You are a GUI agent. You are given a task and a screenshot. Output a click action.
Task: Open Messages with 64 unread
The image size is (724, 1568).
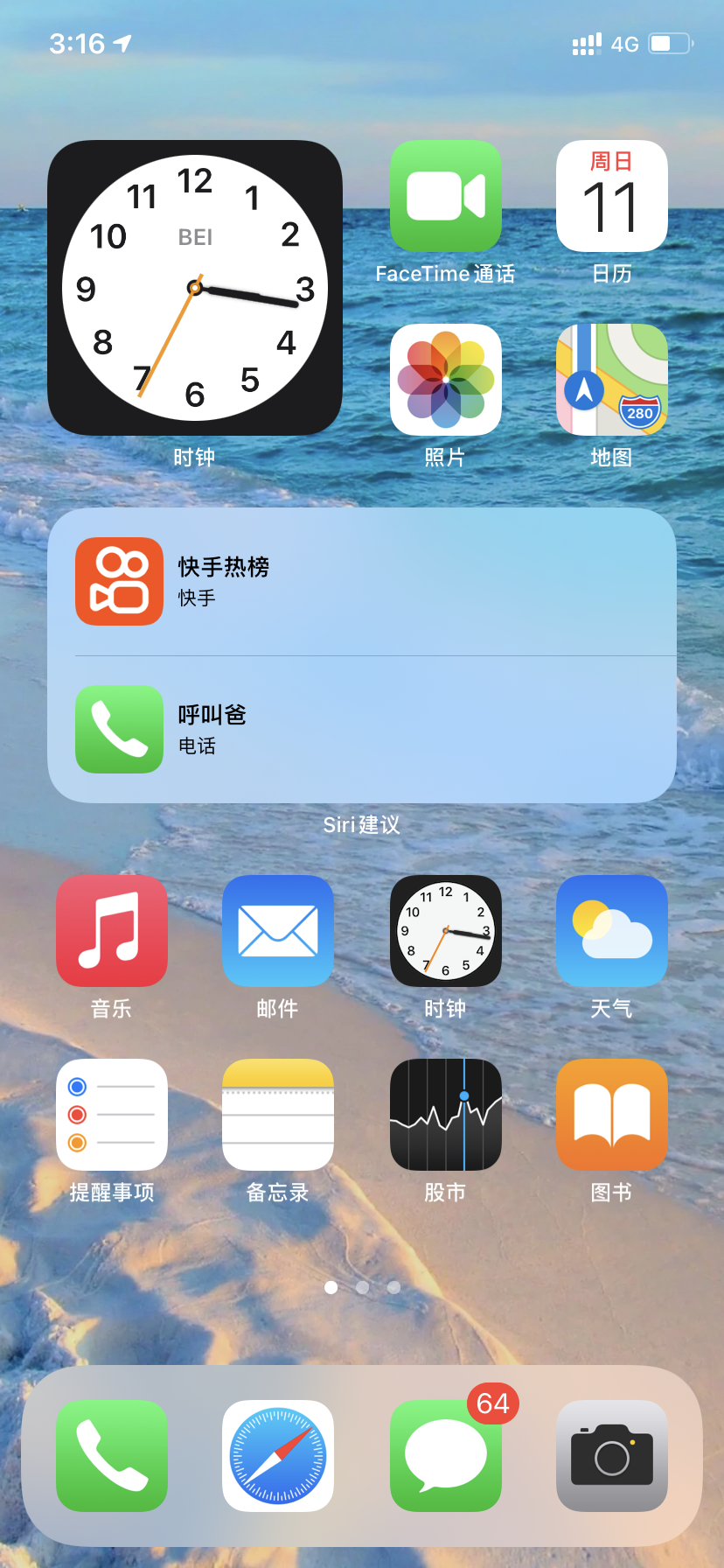pos(446,1456)
